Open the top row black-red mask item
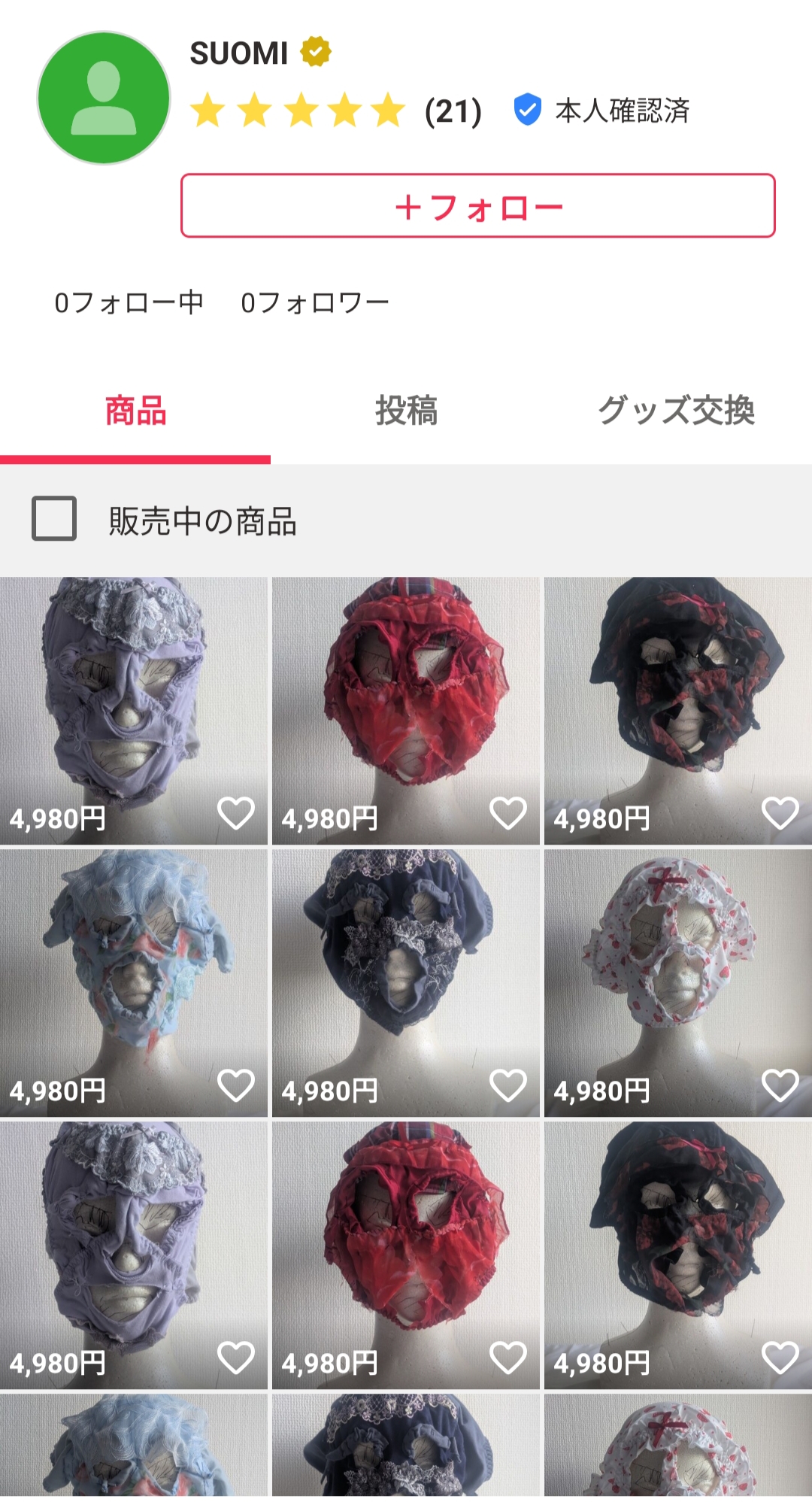Screen dimensions: 812x1502 point(677,692)
